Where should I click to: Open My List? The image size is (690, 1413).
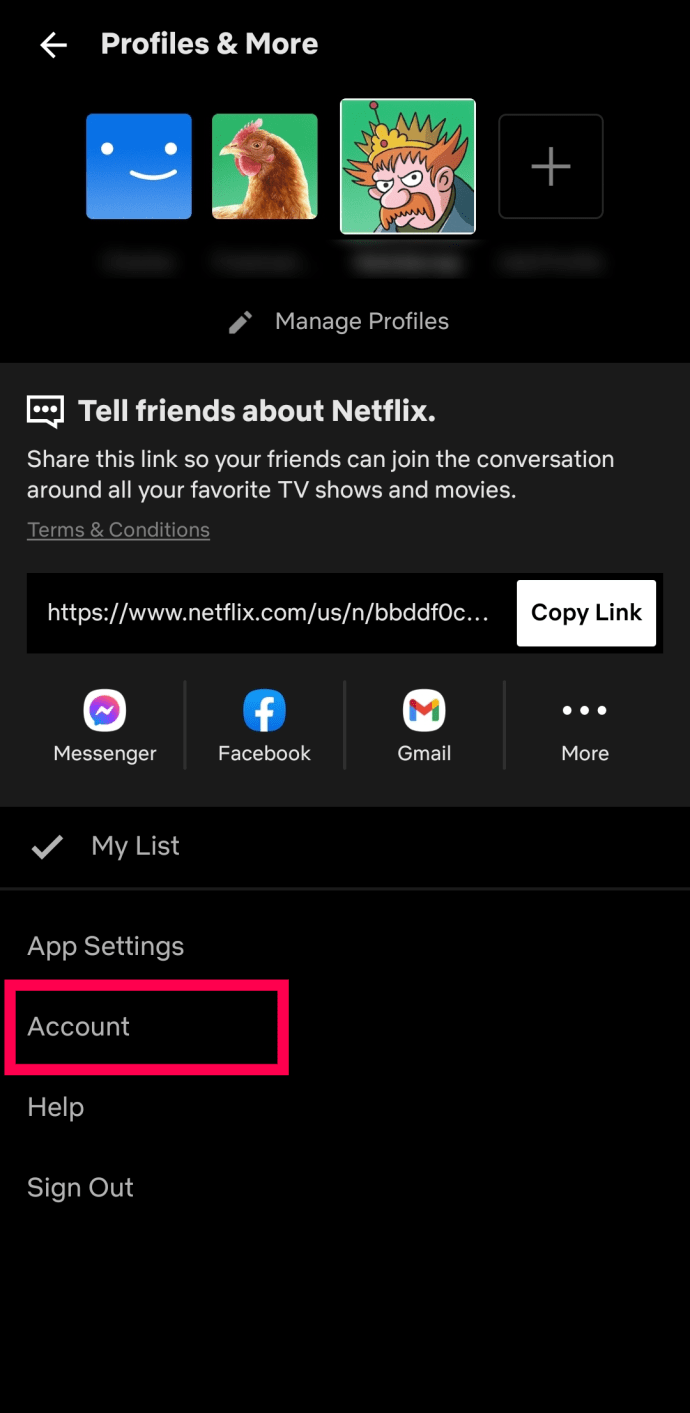[x=135, y=846]
